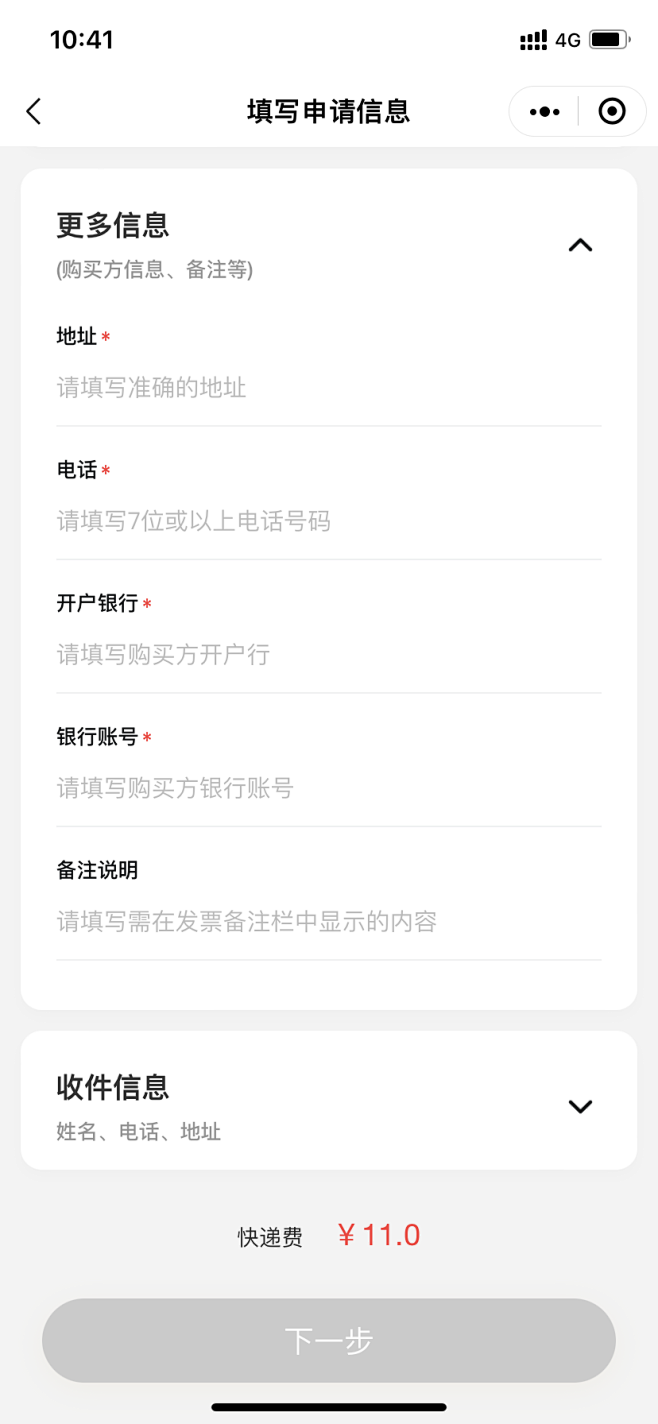The image size is (658, 1424).
Task: Enter the 银行账号 bank account field
Action: point(329,788)
